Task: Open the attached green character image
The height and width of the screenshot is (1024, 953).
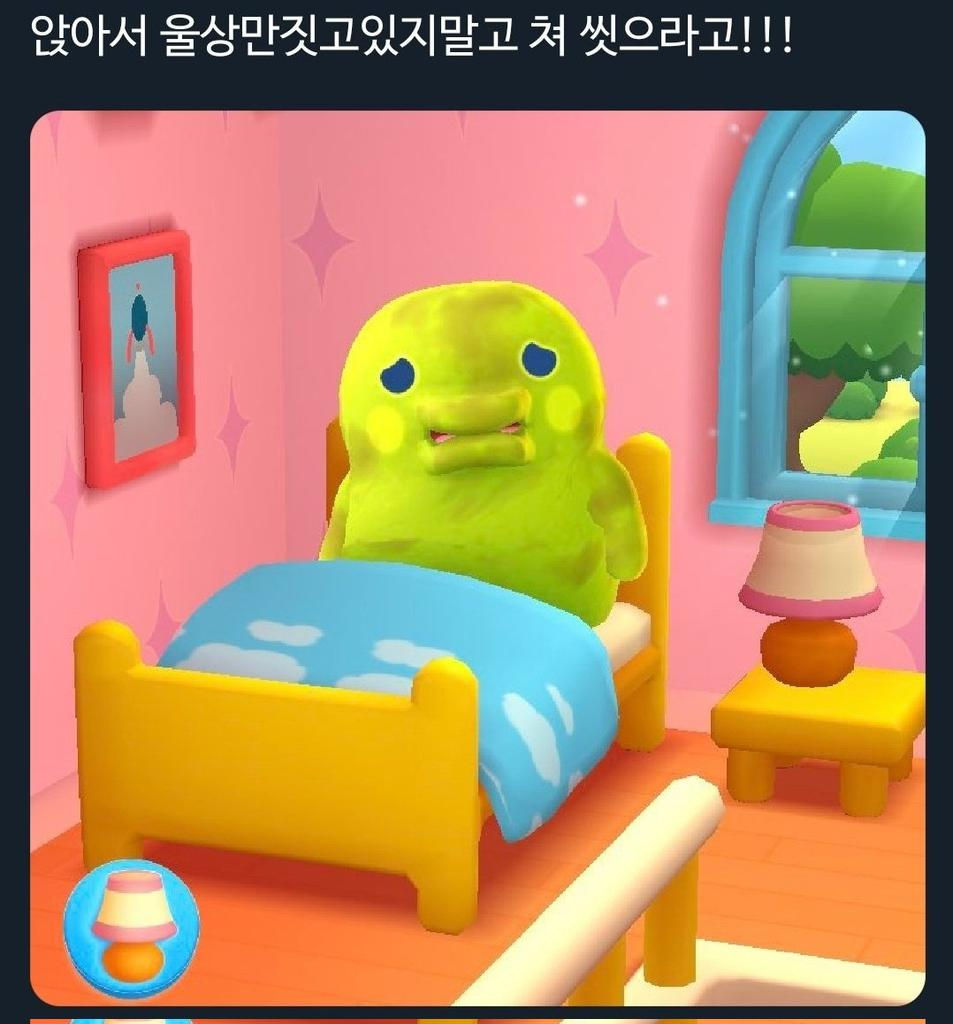Action: (477, 557)
